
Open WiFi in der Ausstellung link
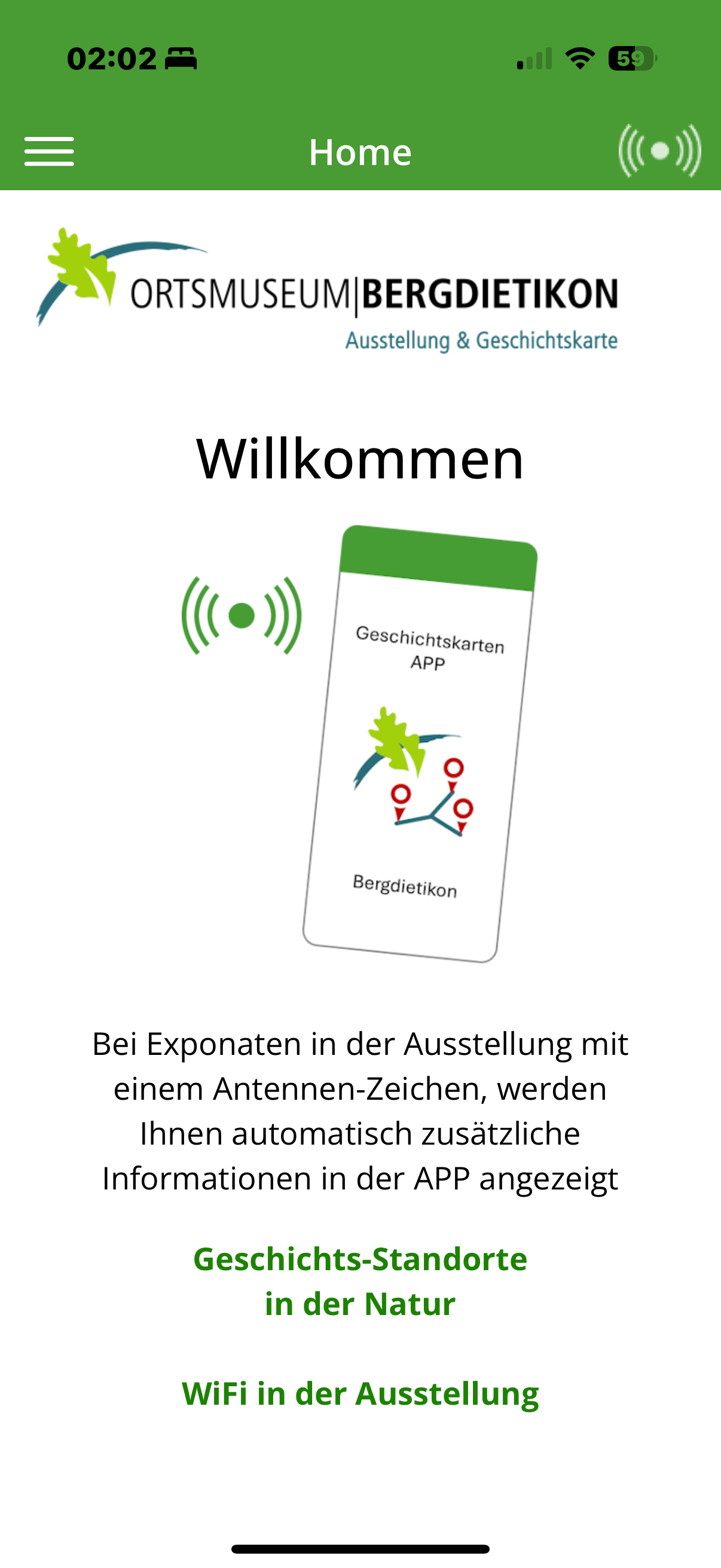(360, 1393)
